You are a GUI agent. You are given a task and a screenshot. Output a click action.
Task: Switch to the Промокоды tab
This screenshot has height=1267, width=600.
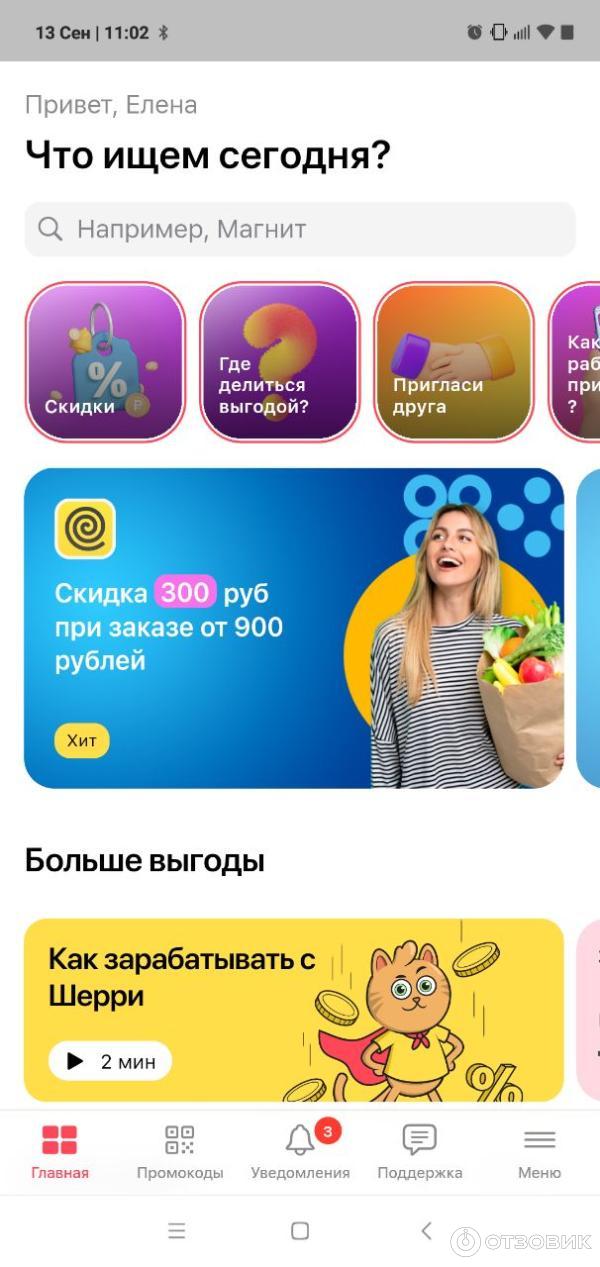click(180, 1151)
